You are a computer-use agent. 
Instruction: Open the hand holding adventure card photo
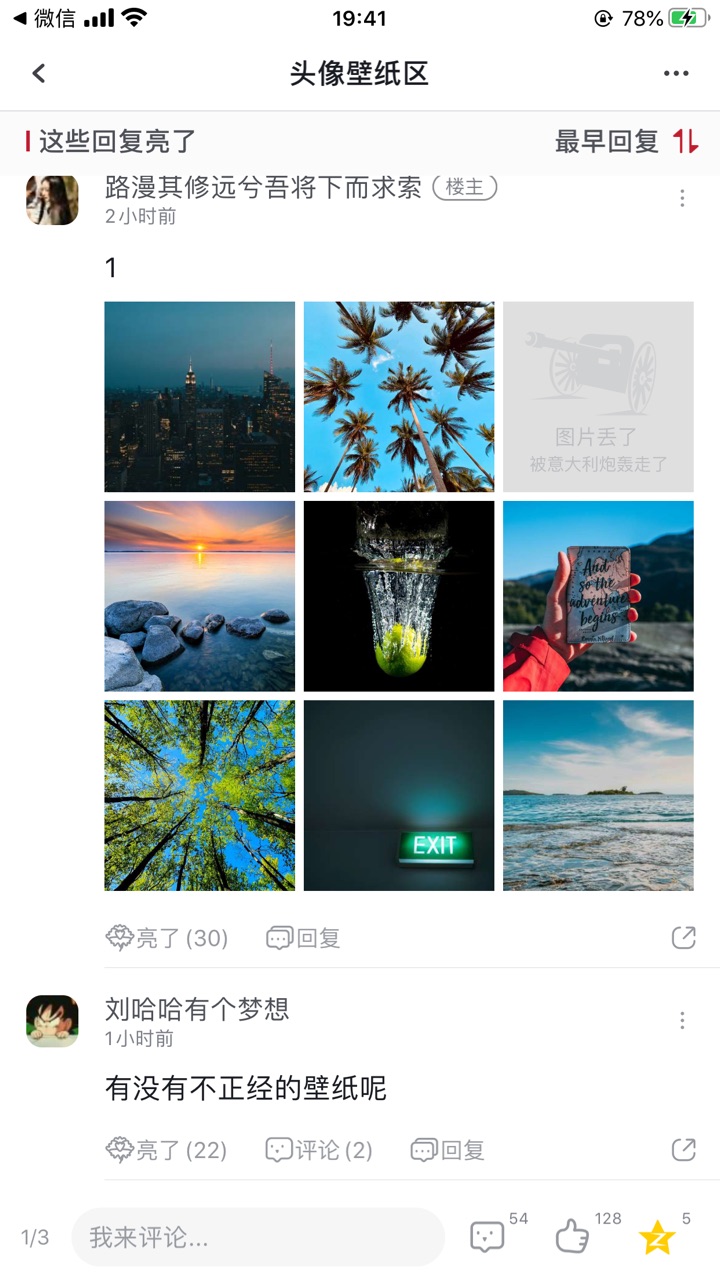598,596
